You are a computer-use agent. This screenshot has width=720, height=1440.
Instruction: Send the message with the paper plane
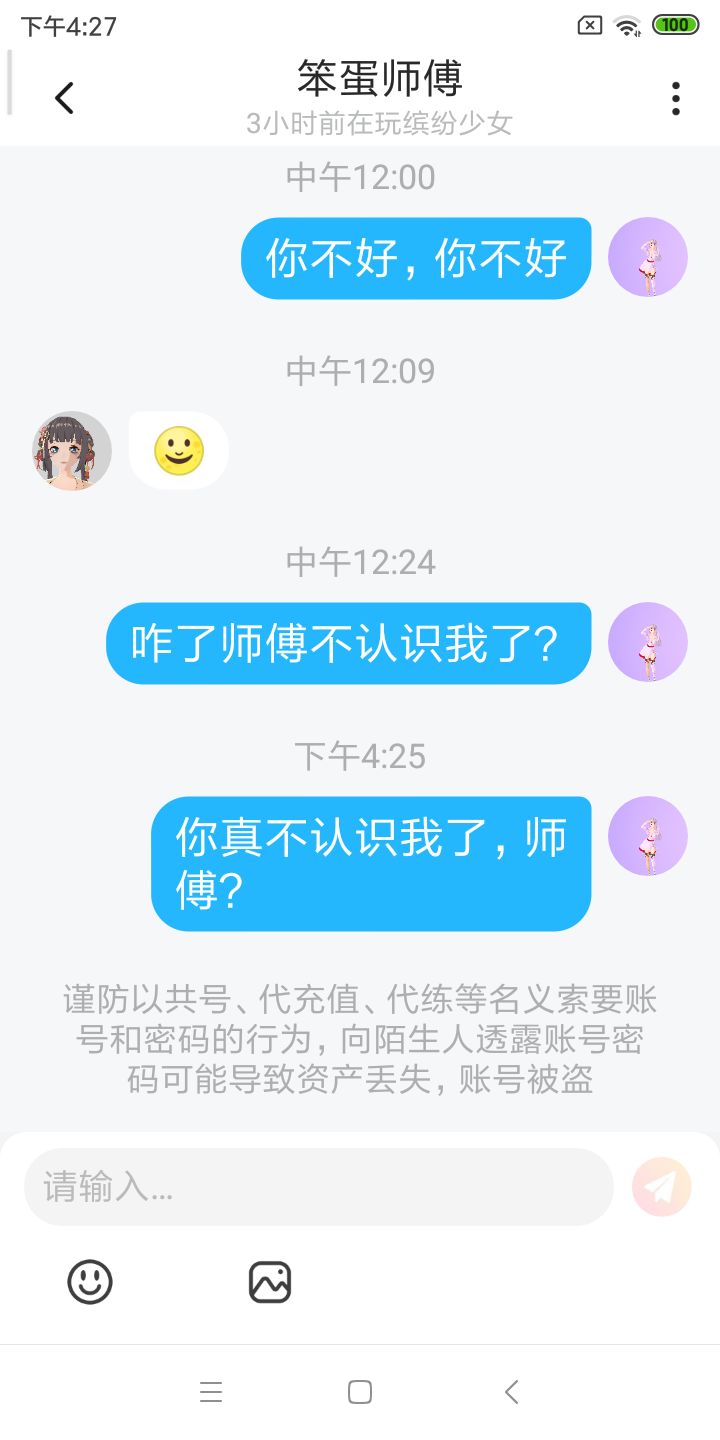(x=661, y=1187)
